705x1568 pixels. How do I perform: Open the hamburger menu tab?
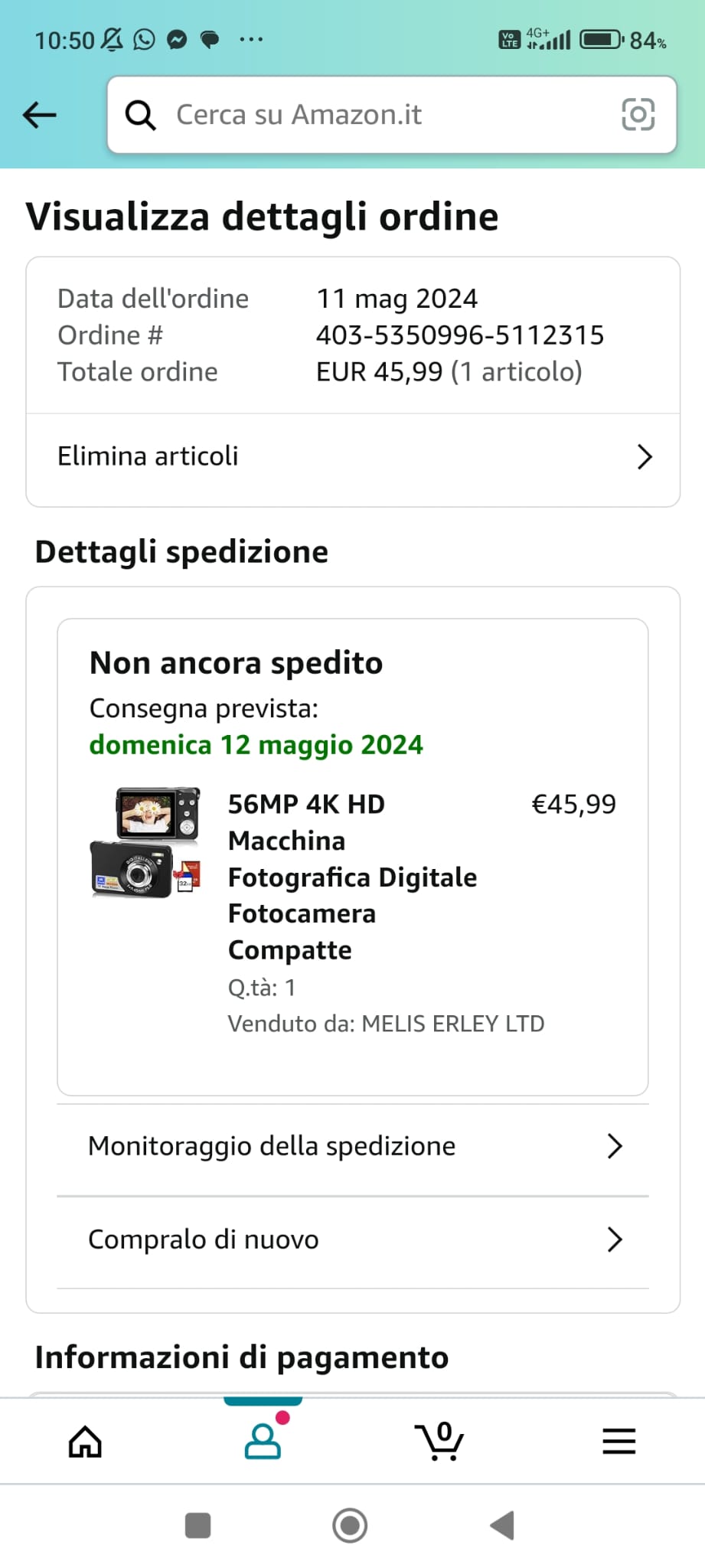619,1442
